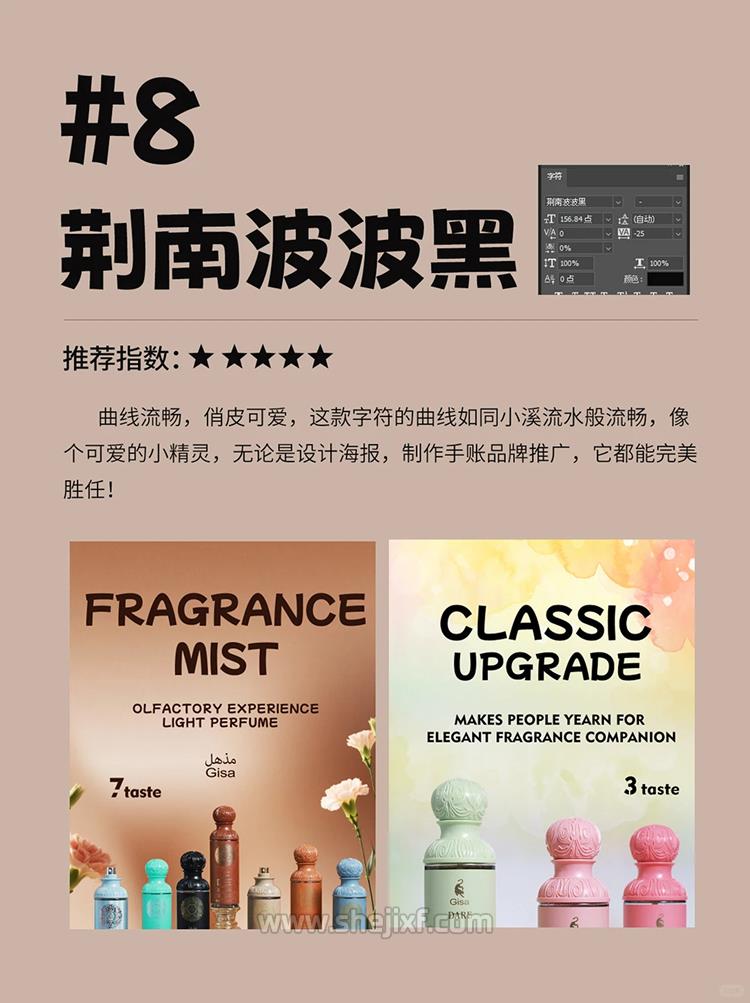Toggle Faux Bold in the Character panel
750x1003 pixels.
(x=559, y=293)
